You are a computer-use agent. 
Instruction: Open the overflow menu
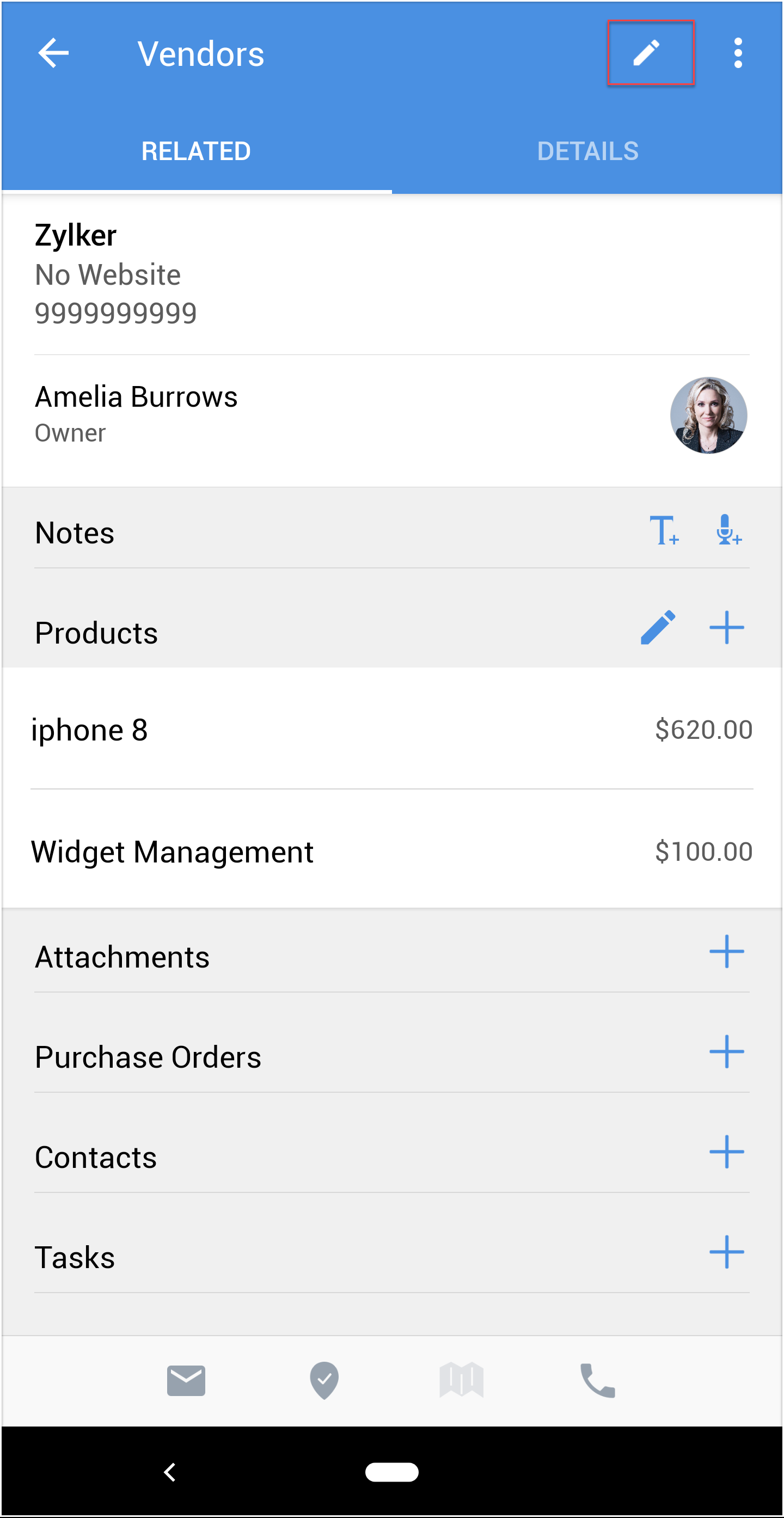(x=738, y=53)
